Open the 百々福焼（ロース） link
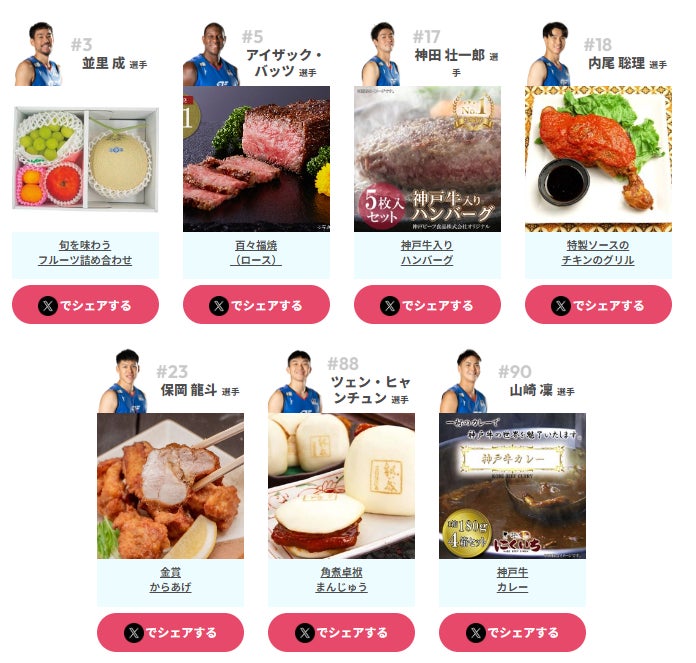 click(256, 253)
